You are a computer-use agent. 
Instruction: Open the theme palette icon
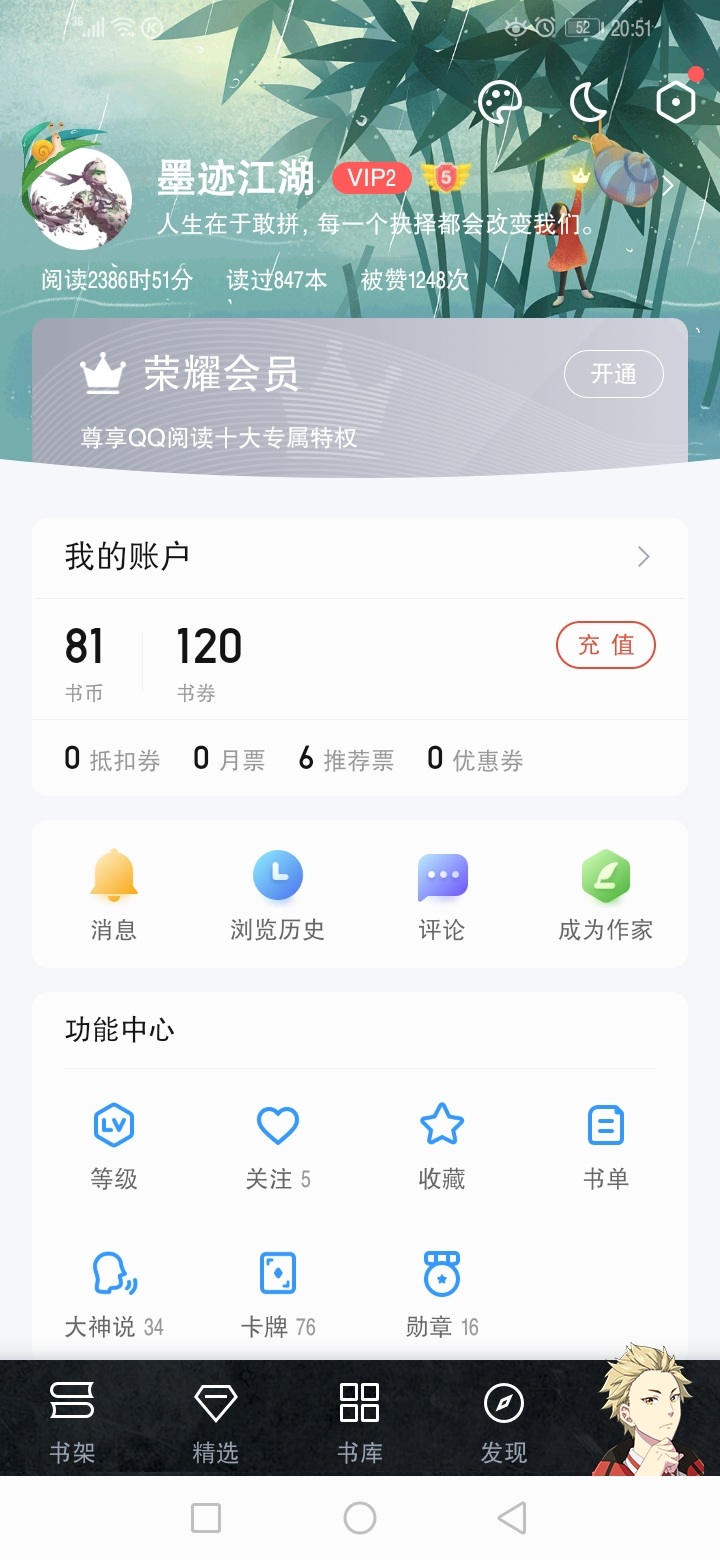(500, 102)
